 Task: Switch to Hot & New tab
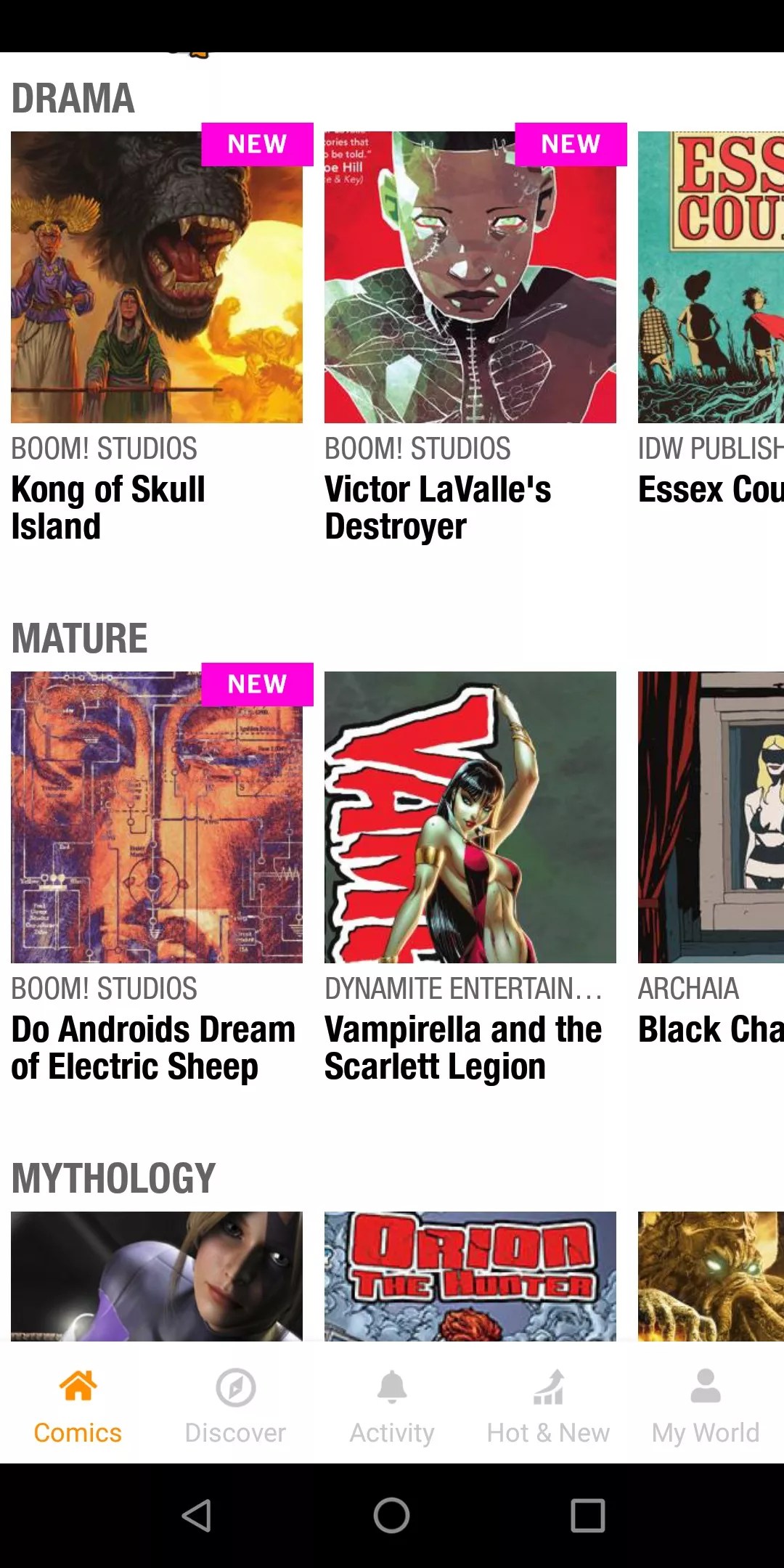tap(548, 1405)
